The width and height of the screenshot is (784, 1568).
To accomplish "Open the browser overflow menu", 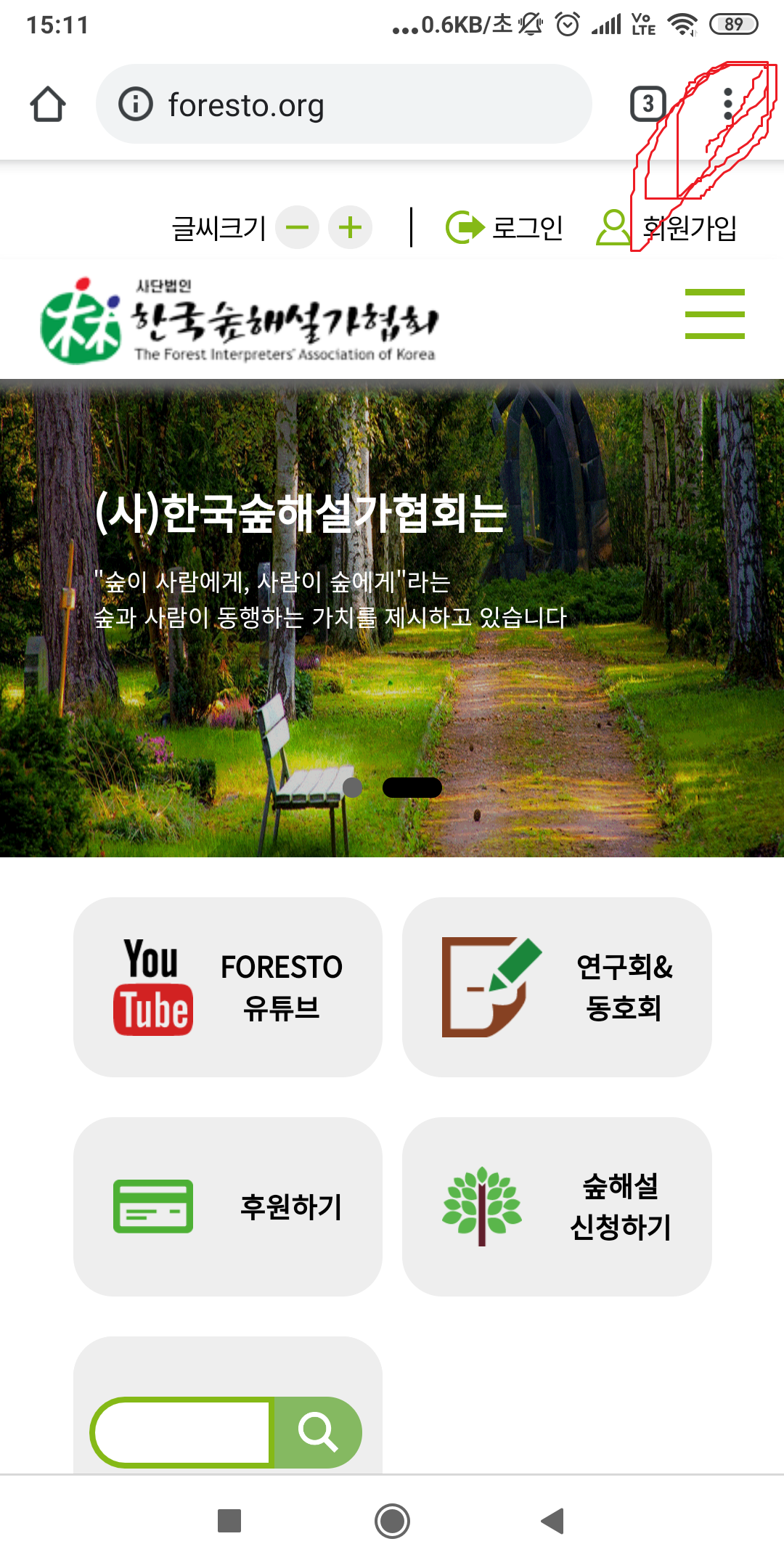I will coord(728,105).
